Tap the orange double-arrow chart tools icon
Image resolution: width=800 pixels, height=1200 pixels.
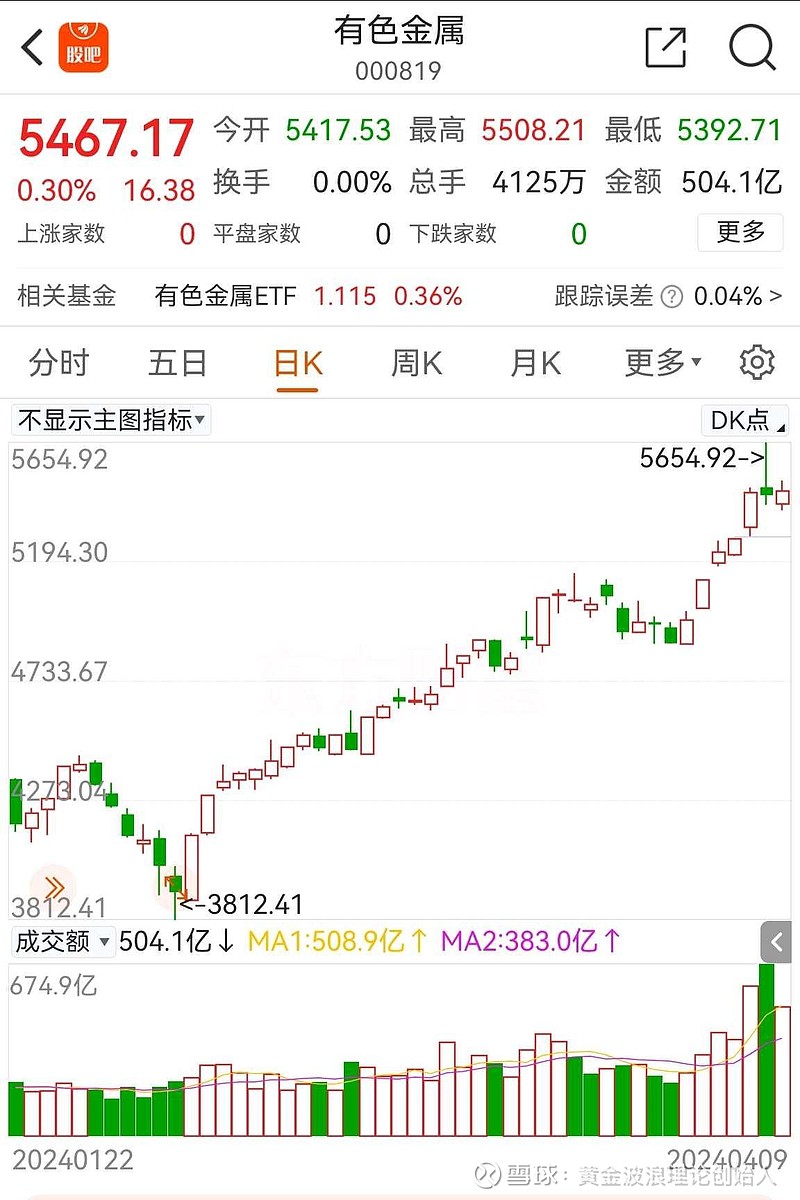point(55,886)
